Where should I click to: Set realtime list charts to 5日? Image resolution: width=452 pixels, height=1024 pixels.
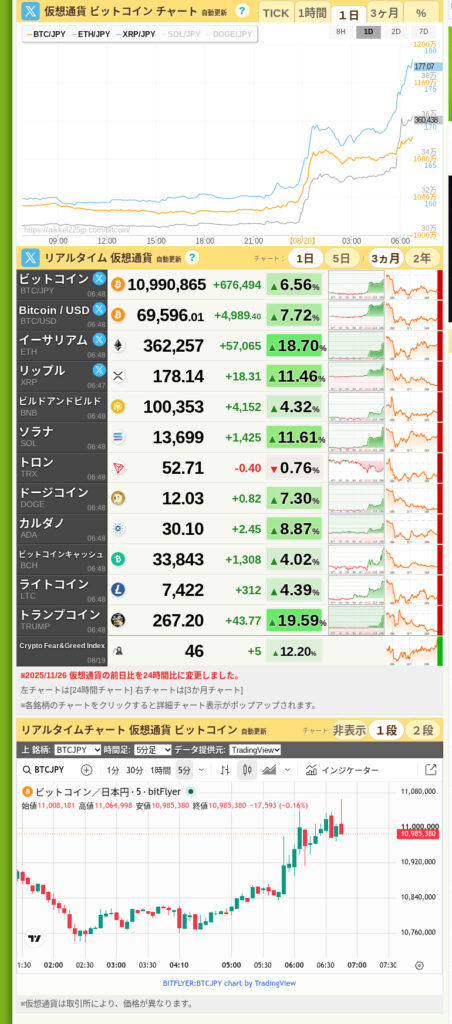[342, 258]
